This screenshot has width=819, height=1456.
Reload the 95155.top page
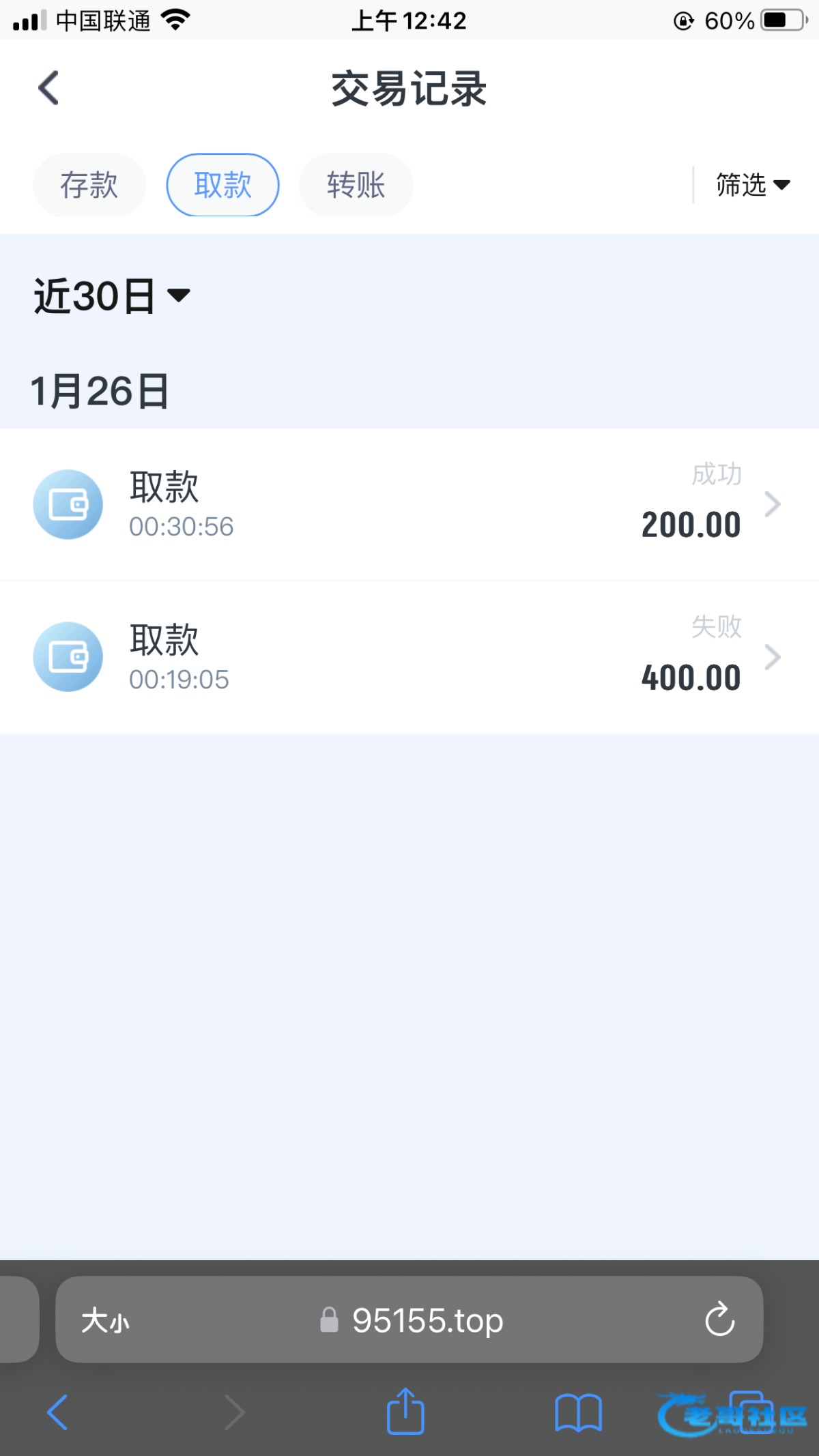719,1320
